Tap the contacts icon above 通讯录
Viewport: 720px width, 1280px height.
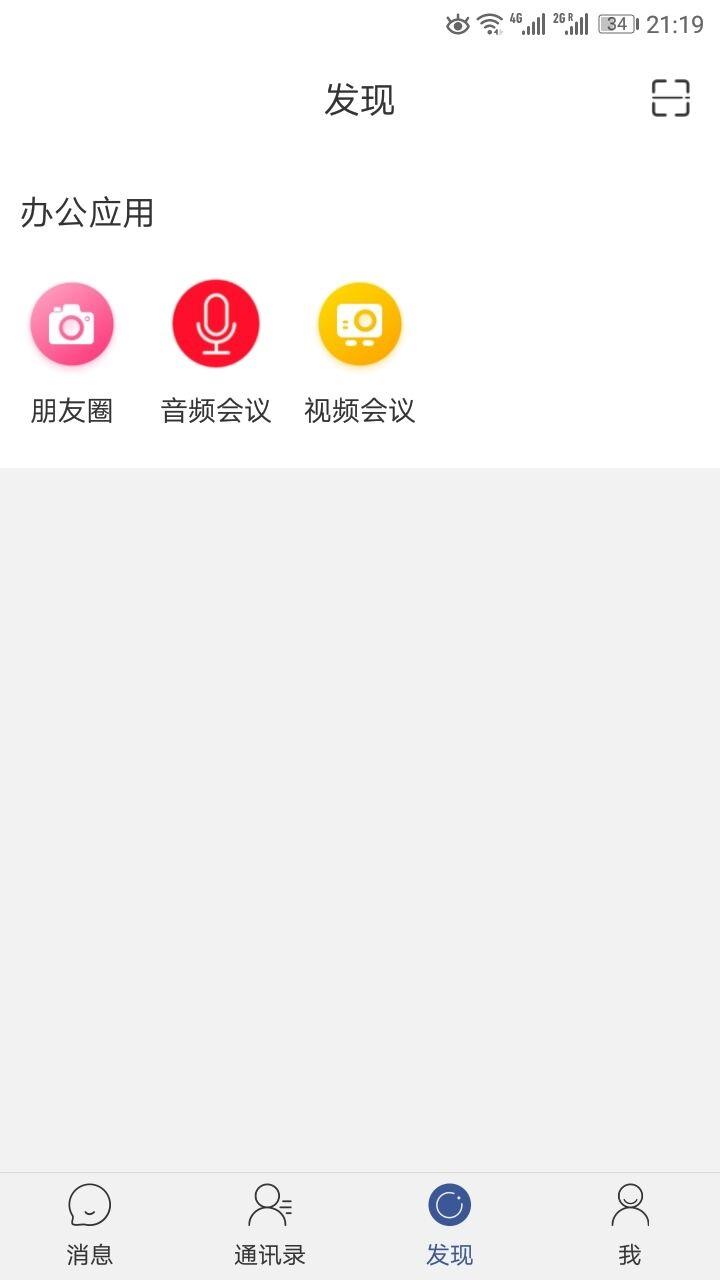(269, 1205)
